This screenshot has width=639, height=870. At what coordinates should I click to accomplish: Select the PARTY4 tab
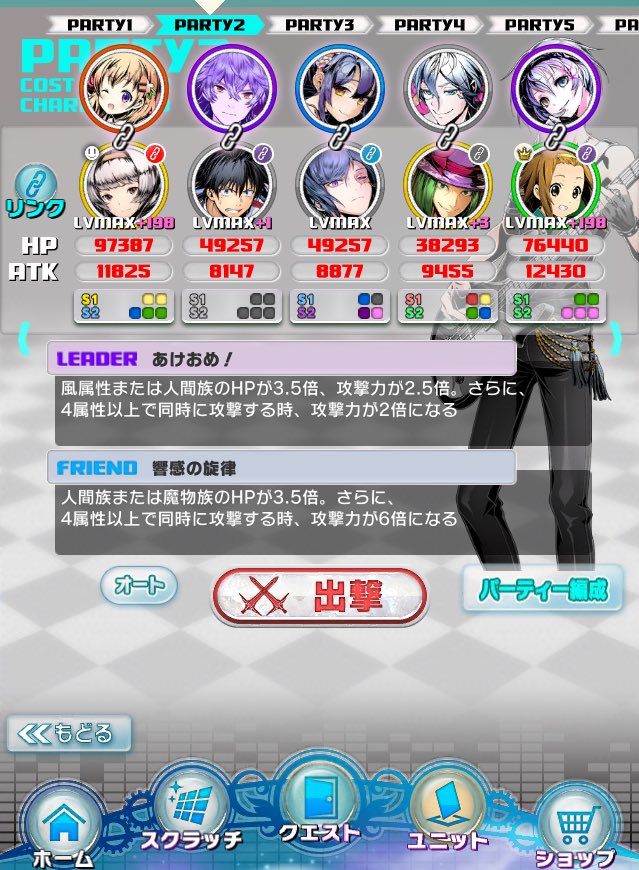click(429, 24)
